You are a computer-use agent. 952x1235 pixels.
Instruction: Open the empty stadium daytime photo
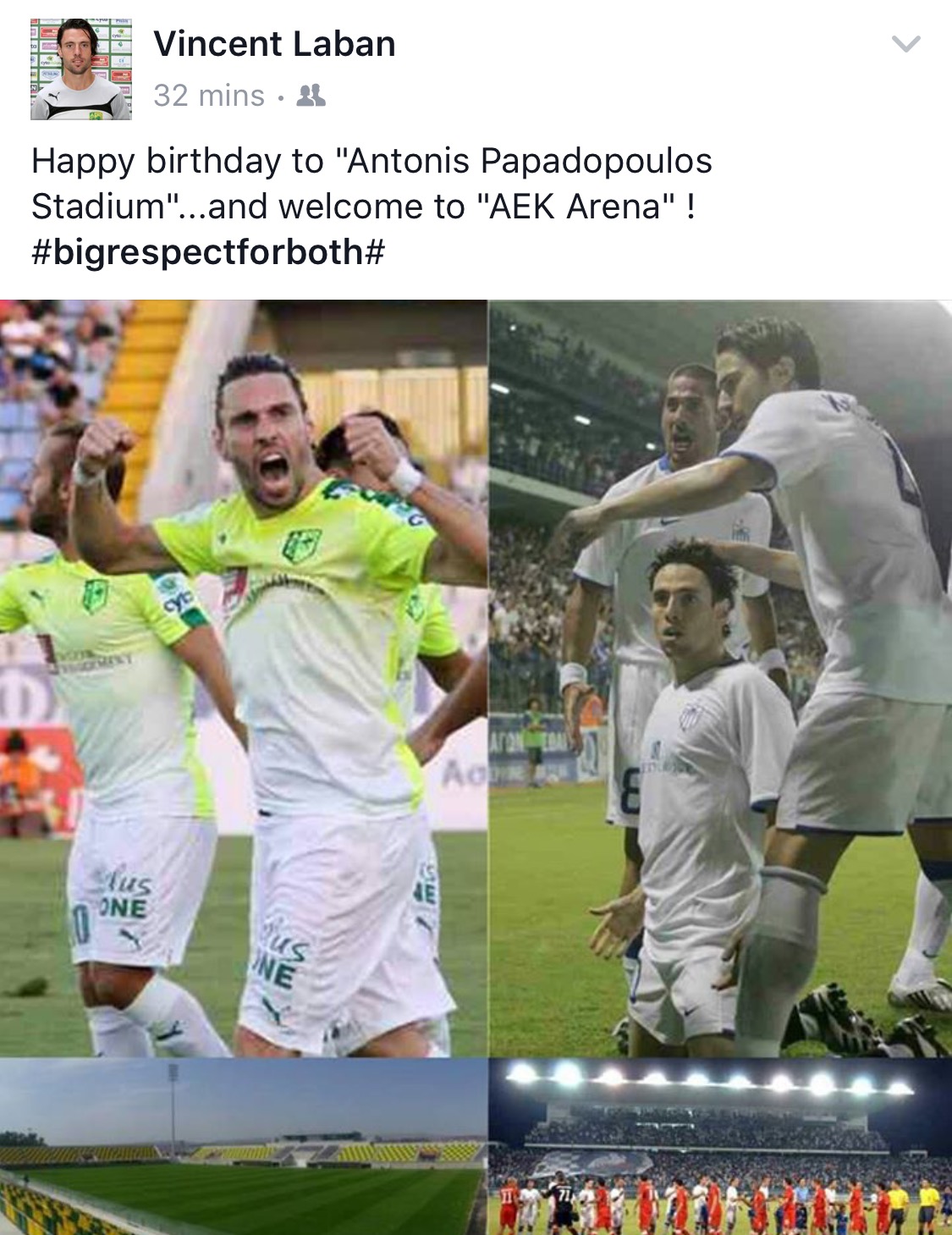[x=244, y=1146]
